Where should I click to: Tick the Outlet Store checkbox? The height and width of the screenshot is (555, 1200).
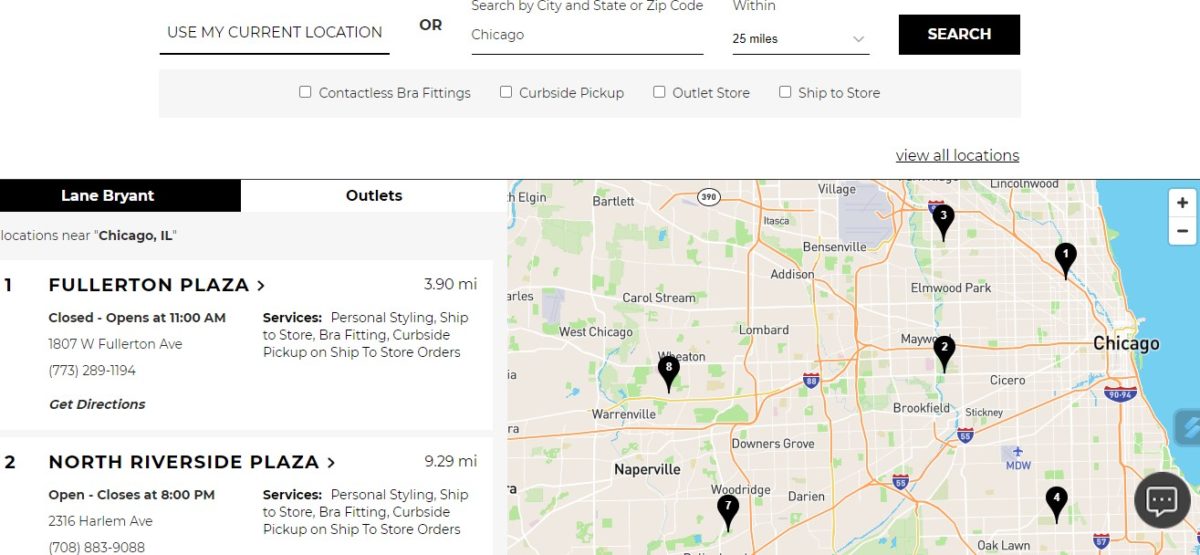pyautogui.click(x=659, y=92)
